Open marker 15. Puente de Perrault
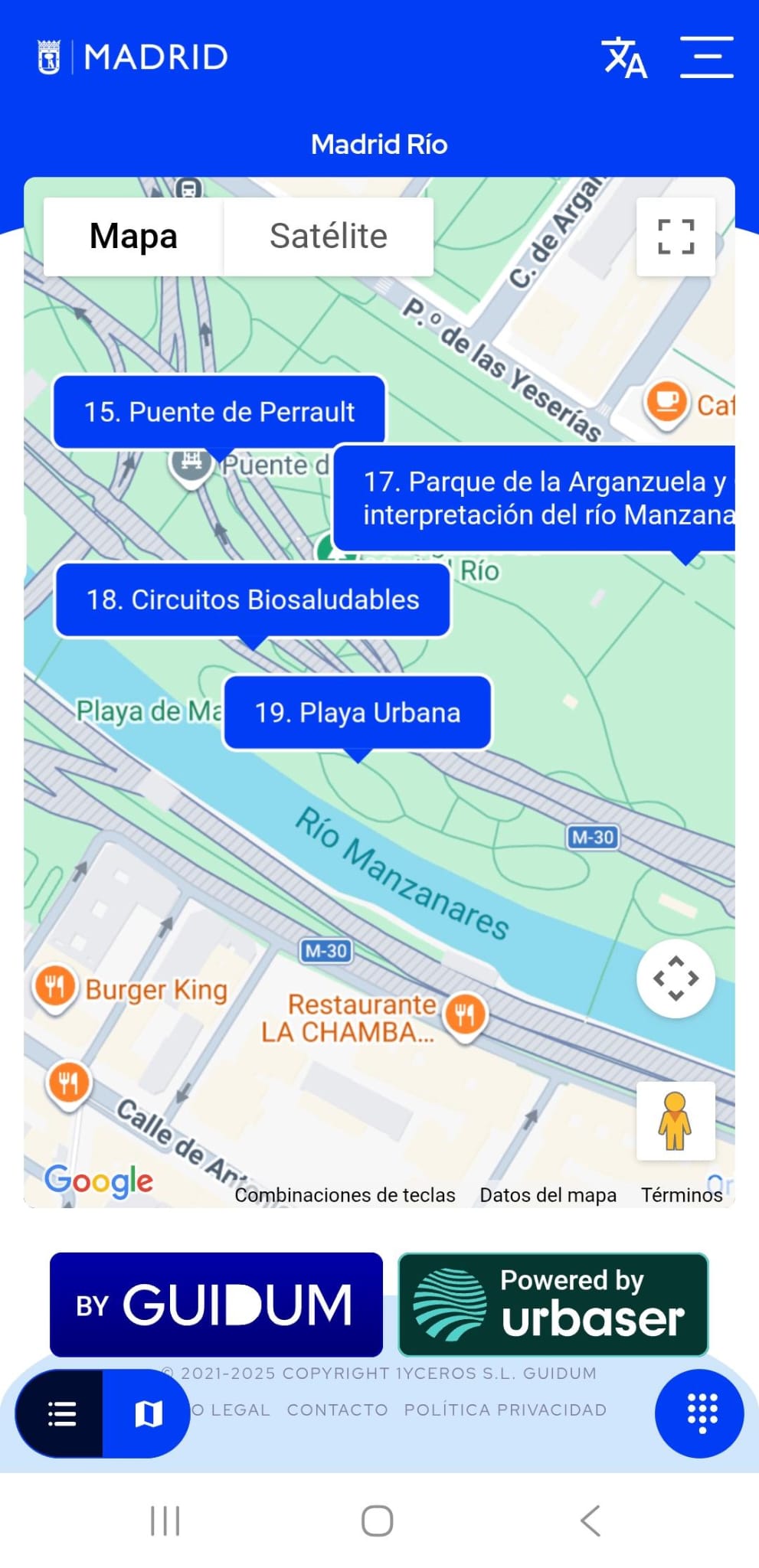 [x=219, y=412]
